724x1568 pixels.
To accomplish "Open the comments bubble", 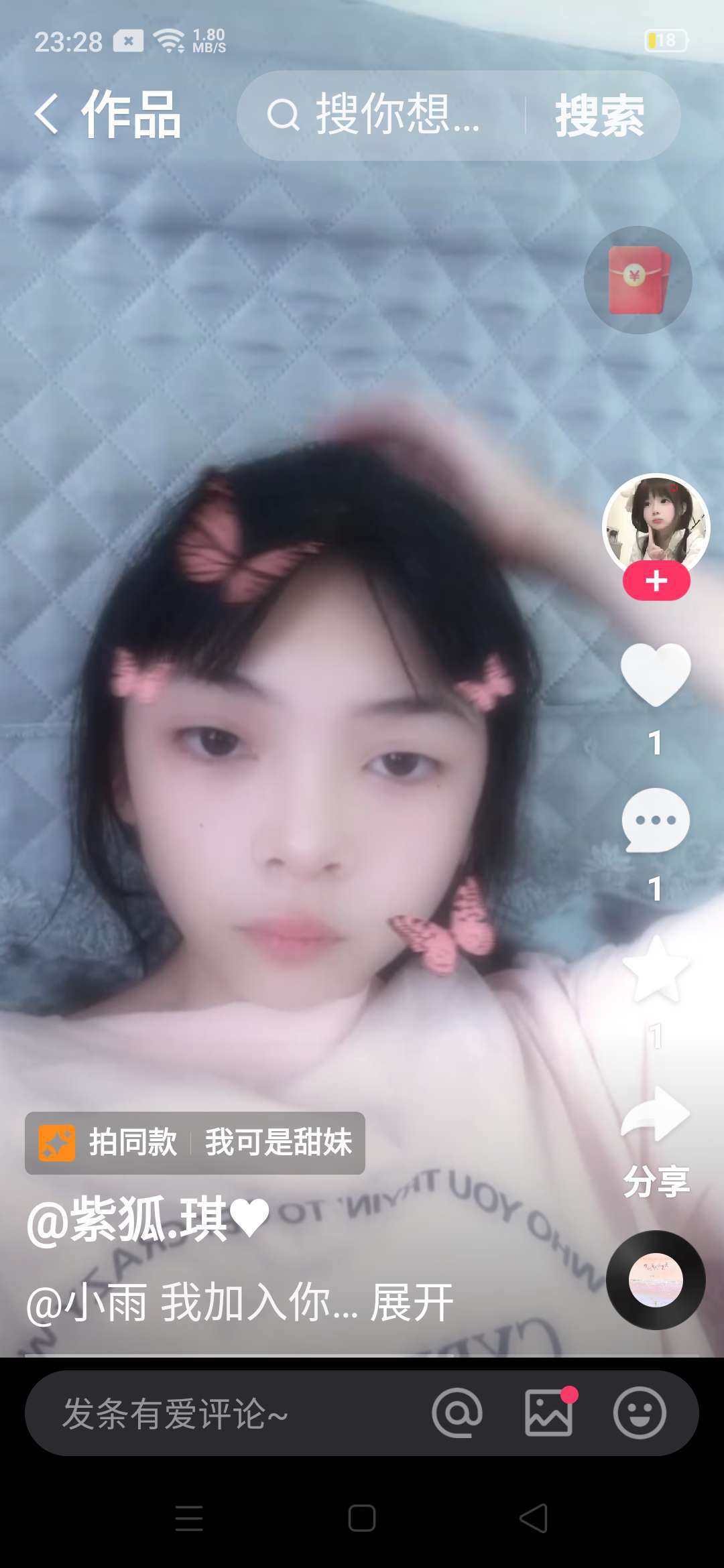I will point(656,820).
